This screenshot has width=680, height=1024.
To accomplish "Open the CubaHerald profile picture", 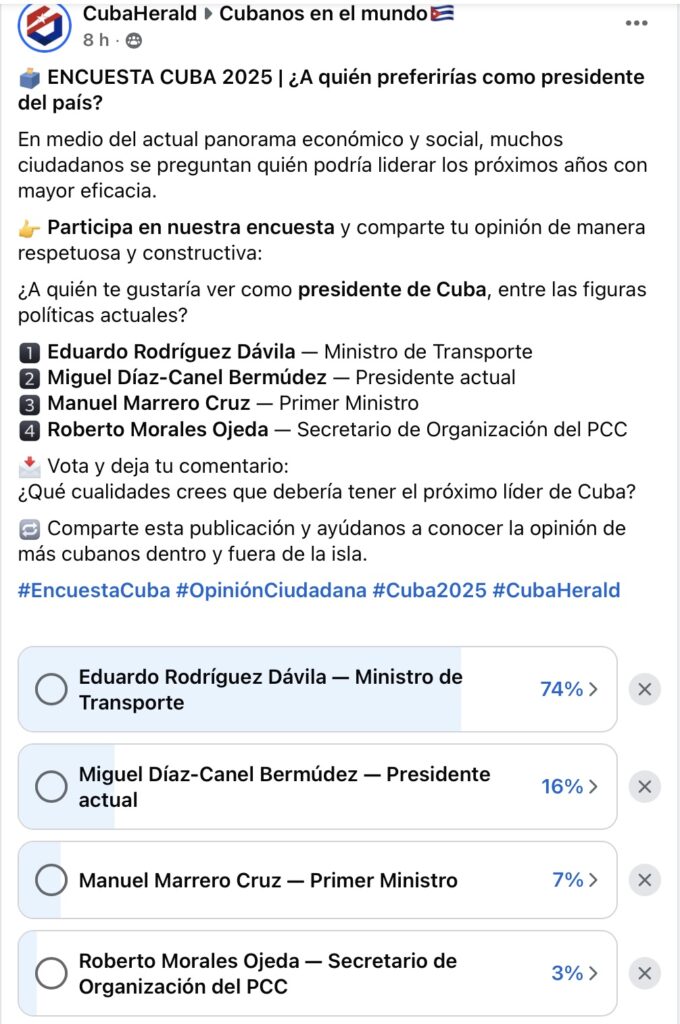I will (x=45, y=26).
